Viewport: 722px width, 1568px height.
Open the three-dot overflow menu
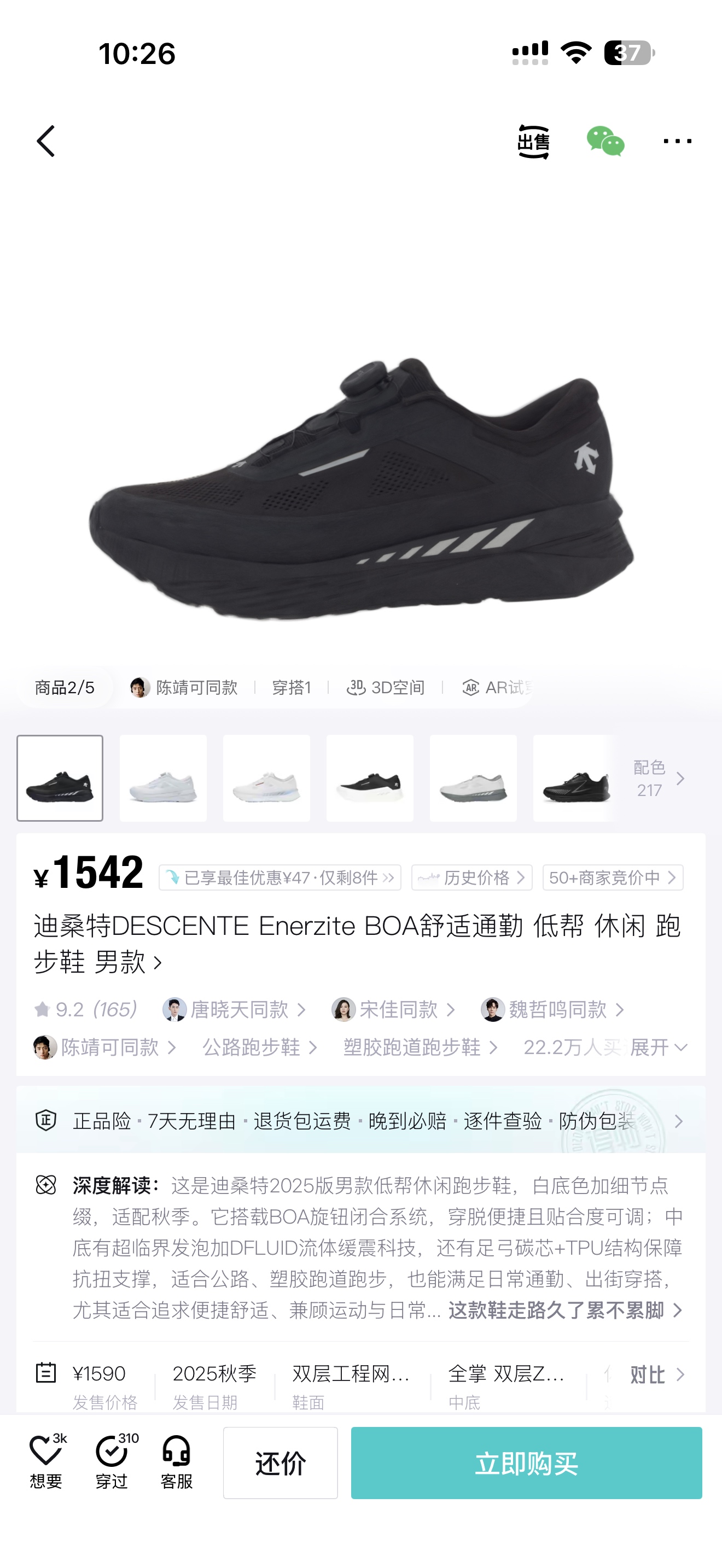point(677,141)
